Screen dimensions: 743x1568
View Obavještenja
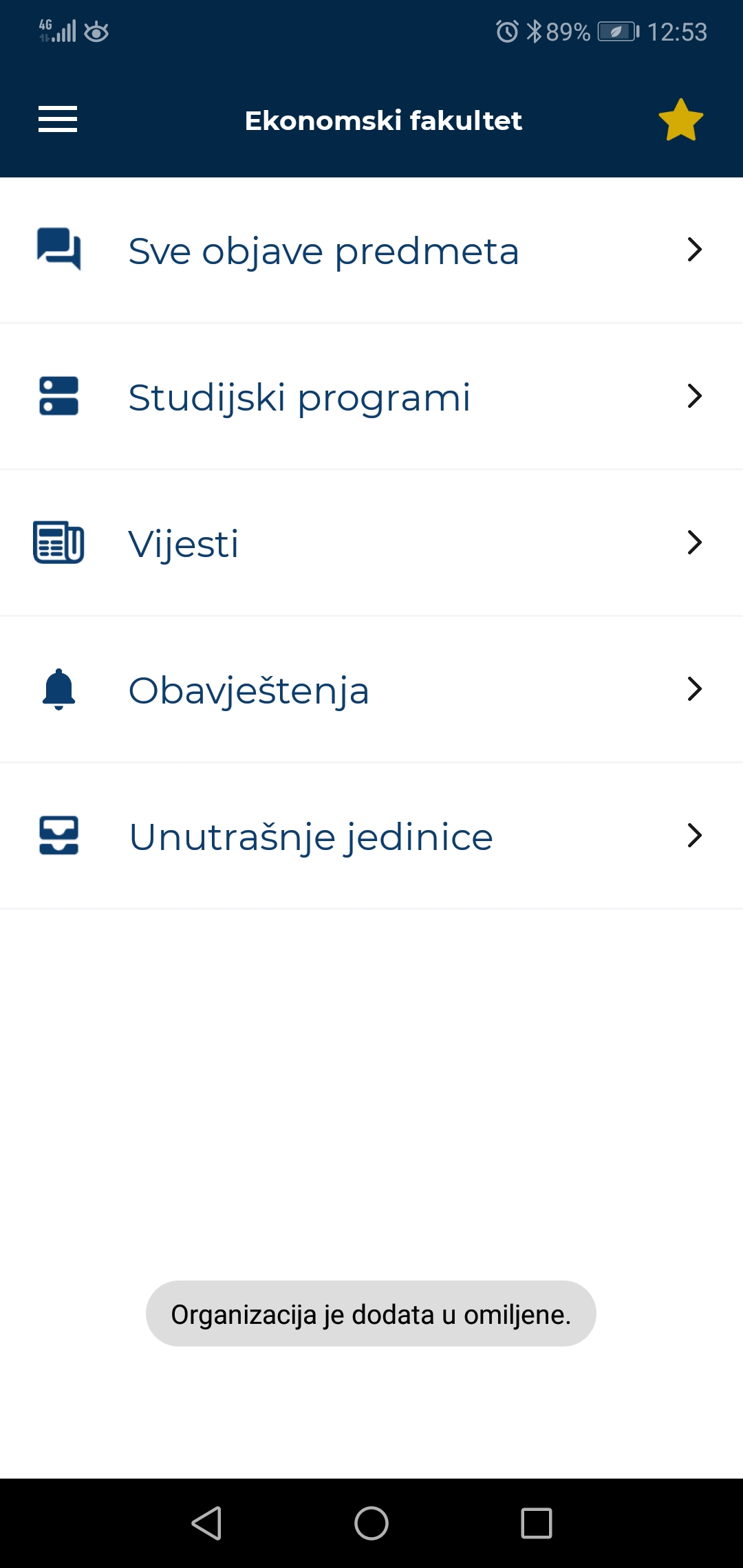pyautogui.click(x=371, y=690)
